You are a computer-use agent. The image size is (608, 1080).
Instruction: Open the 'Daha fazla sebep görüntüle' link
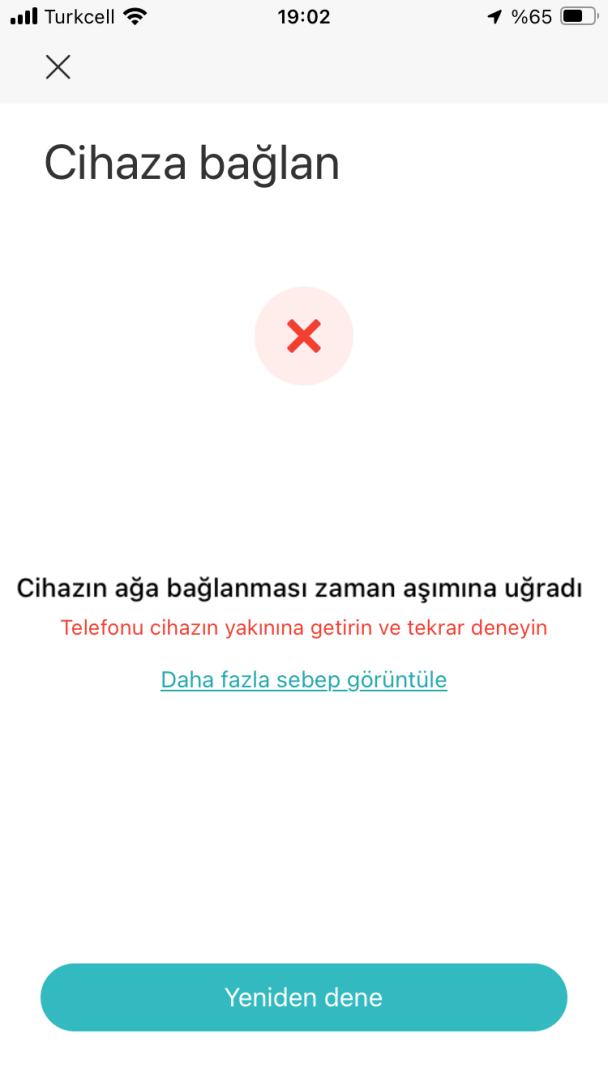tap(303, 680)
